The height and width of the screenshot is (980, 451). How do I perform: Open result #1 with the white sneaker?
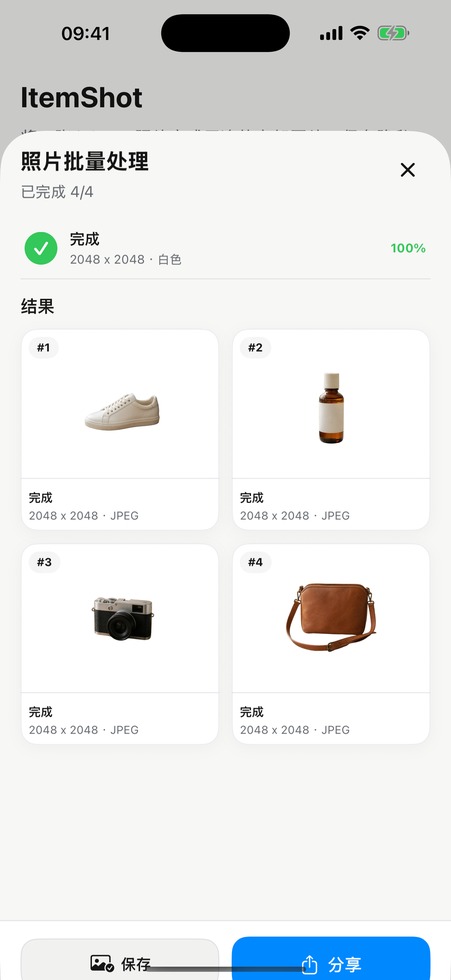120,429
